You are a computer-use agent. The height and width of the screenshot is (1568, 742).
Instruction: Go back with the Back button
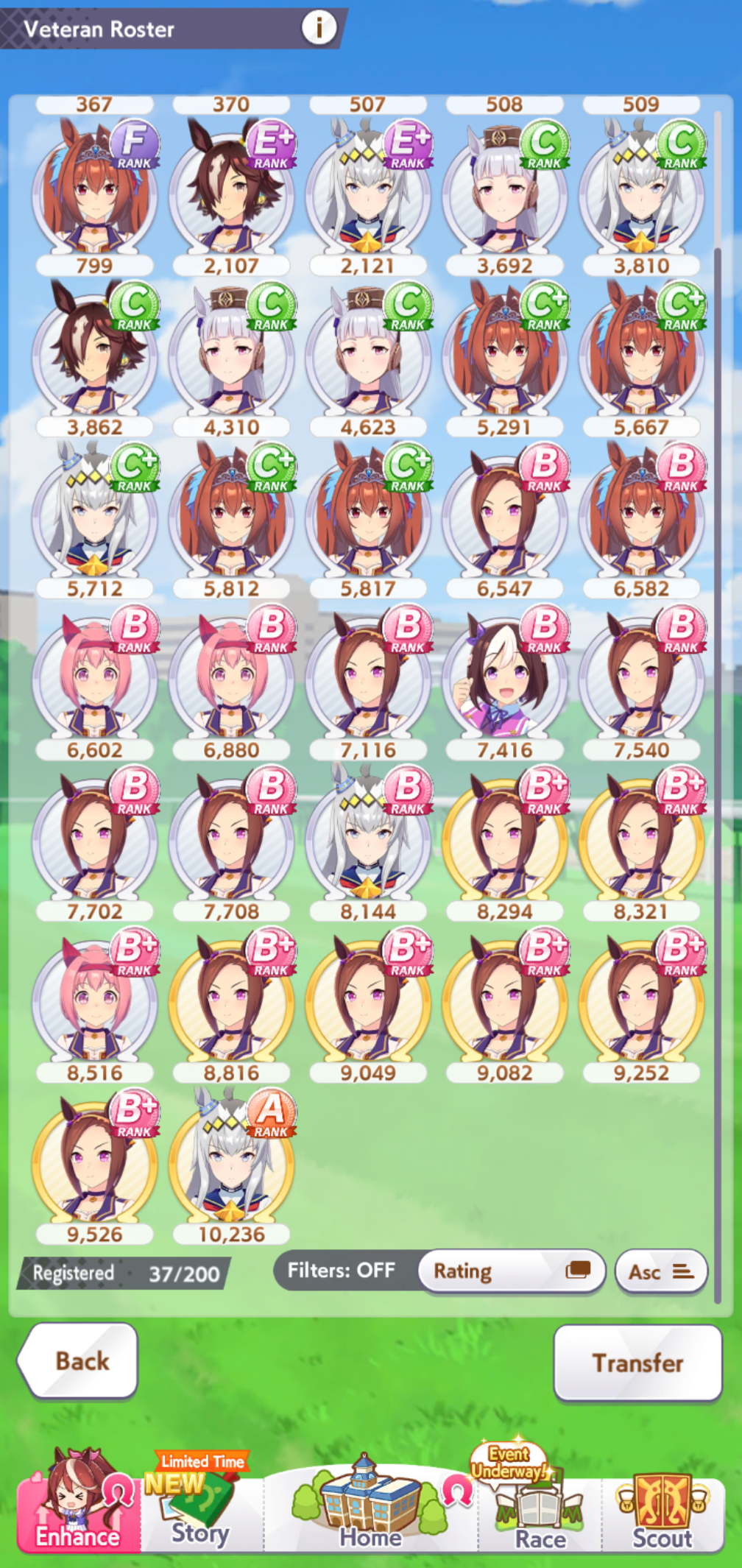tap(78, 1361)
